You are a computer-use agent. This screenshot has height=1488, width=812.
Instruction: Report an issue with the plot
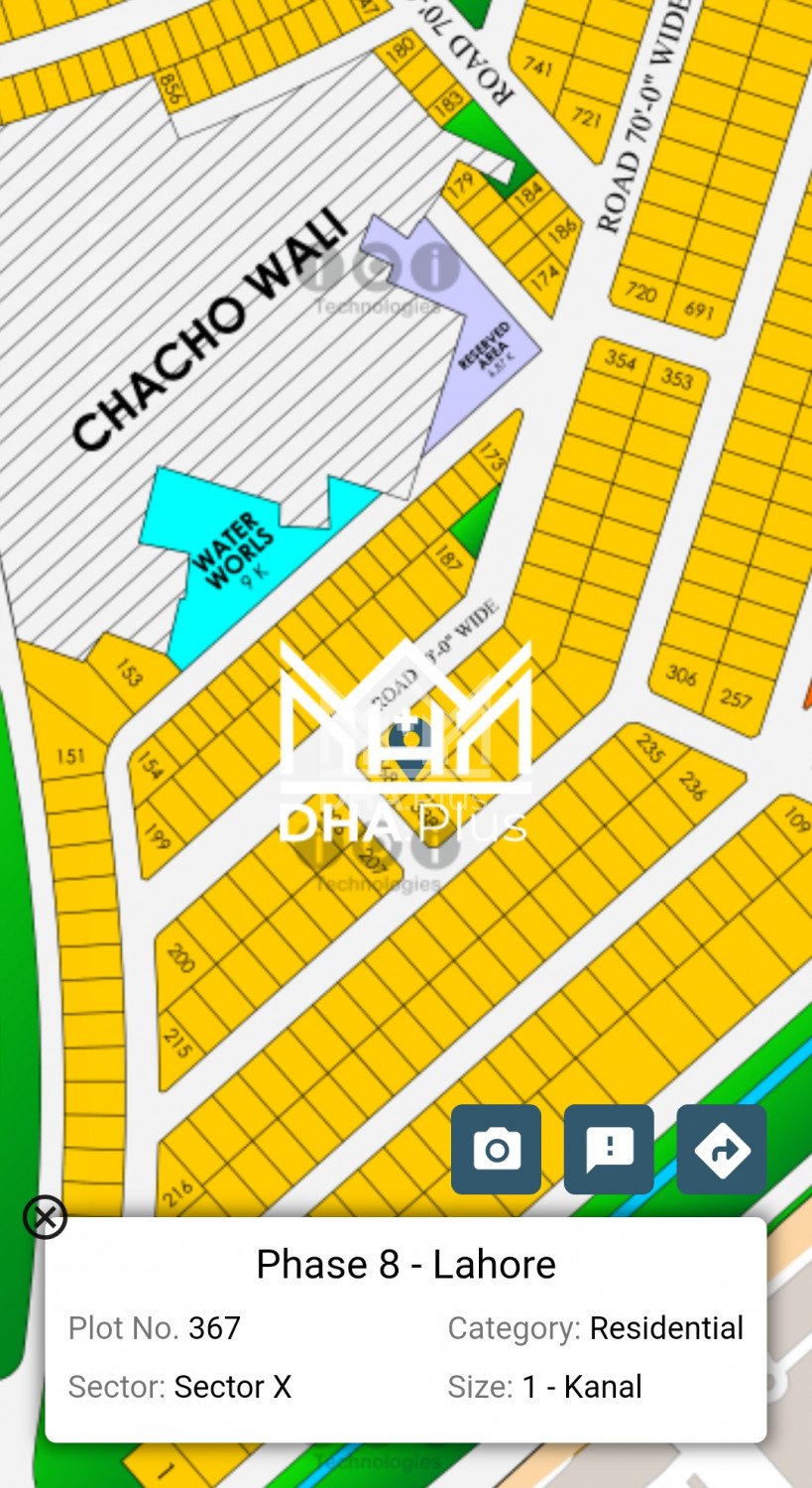coord(609,1149)
